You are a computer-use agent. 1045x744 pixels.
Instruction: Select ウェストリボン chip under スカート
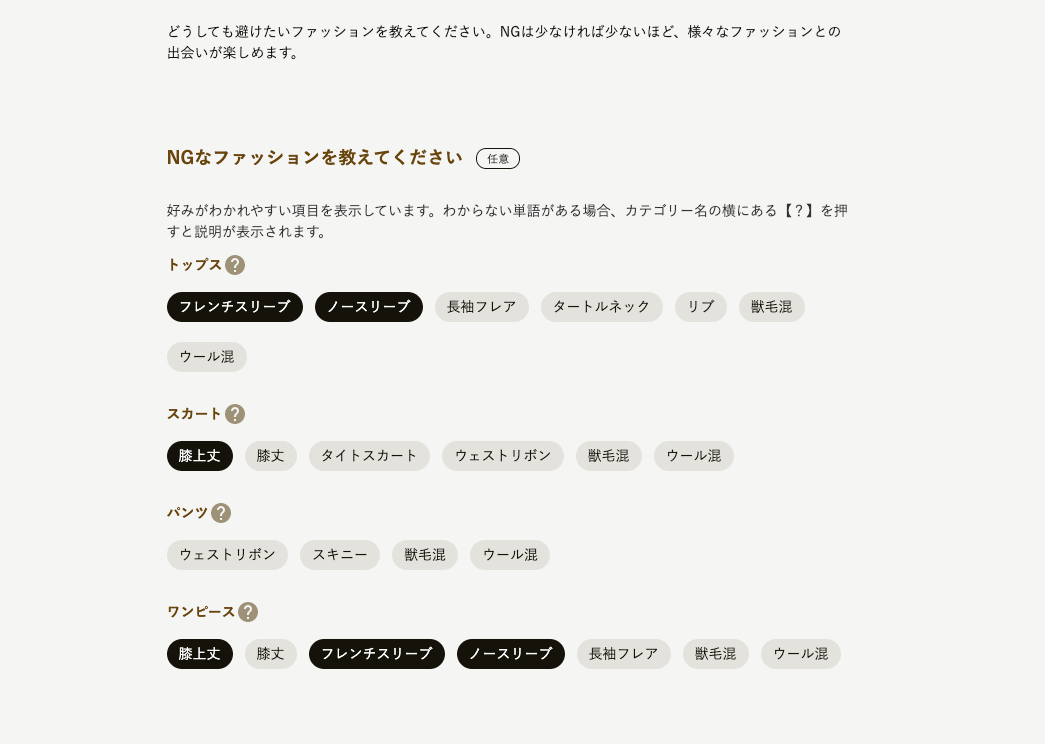click(503, 456)
